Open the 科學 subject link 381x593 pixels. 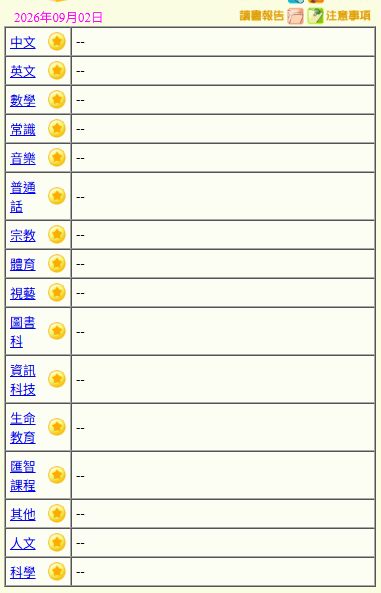(23, 572)
